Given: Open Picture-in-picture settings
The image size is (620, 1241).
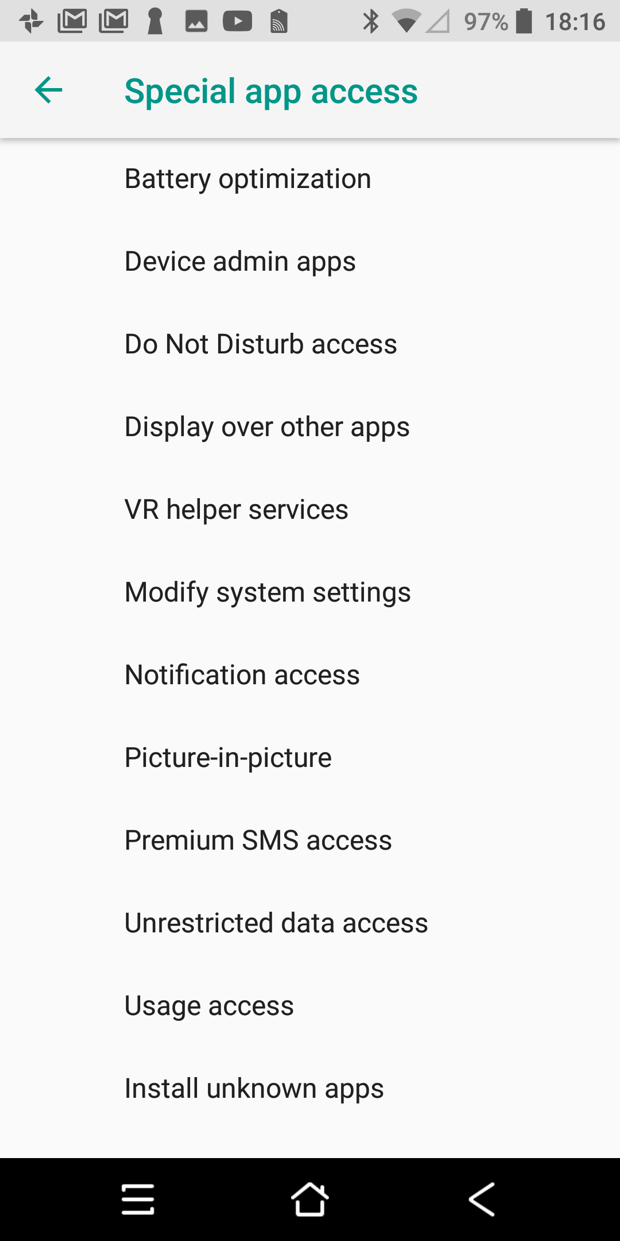Looking at the screenshot, I should [228, 758].
